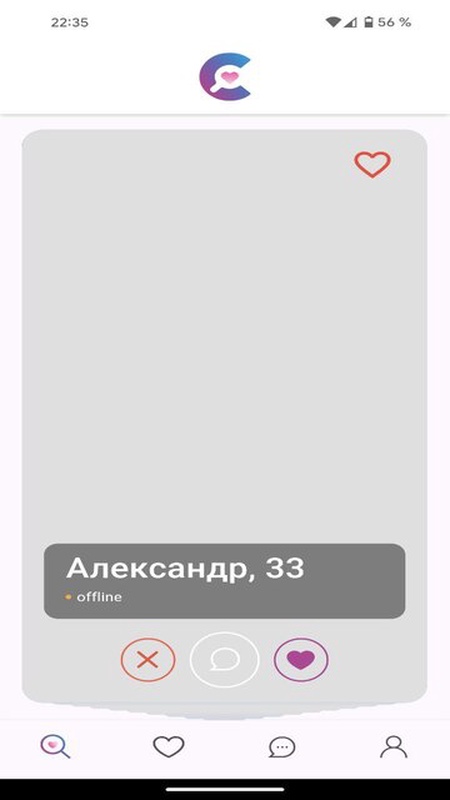The image size is (450, 800).
Task: Message Александр via the speech bubble button
Action: 224,660
